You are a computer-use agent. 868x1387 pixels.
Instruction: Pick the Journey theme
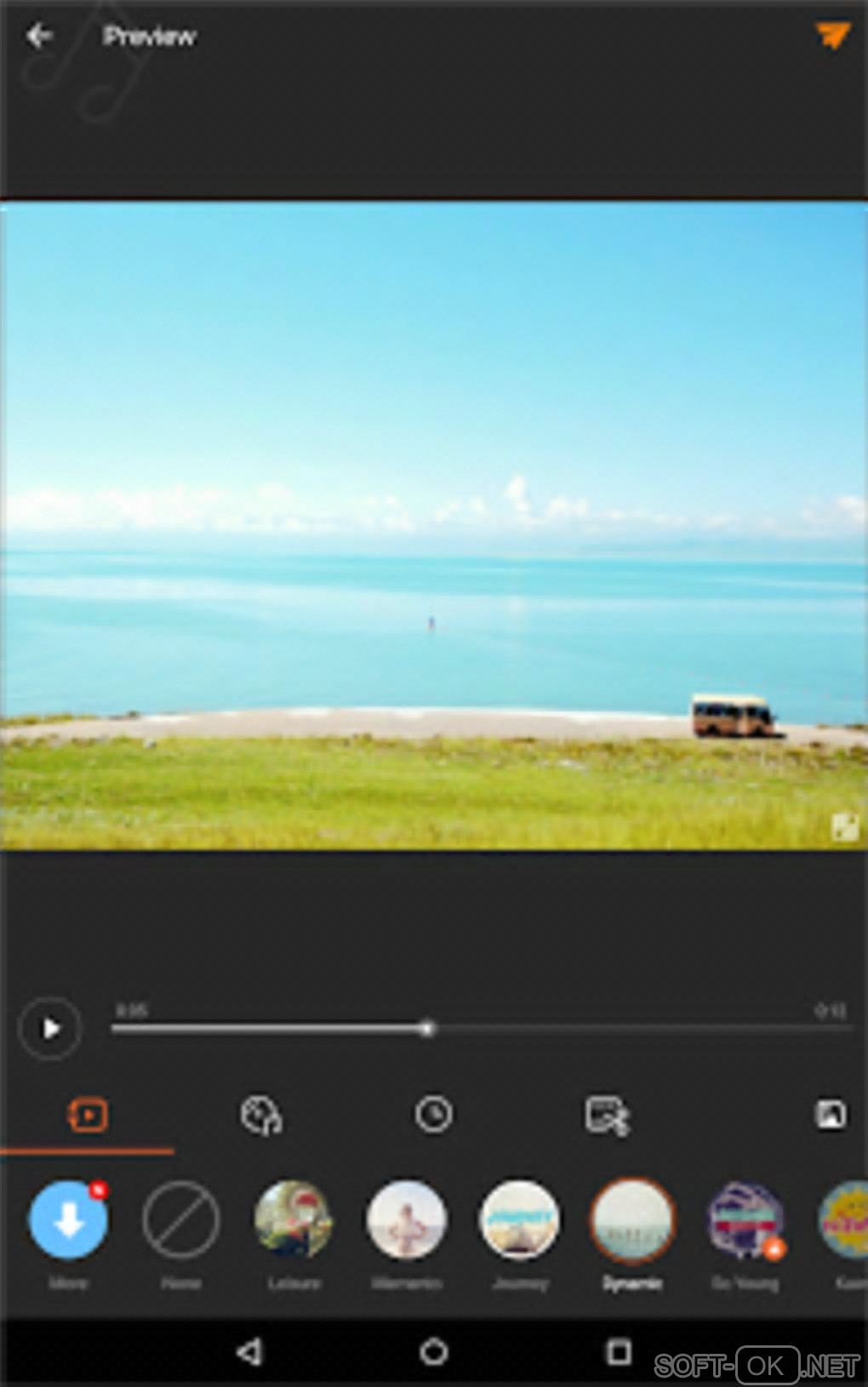click(519, 1220)
